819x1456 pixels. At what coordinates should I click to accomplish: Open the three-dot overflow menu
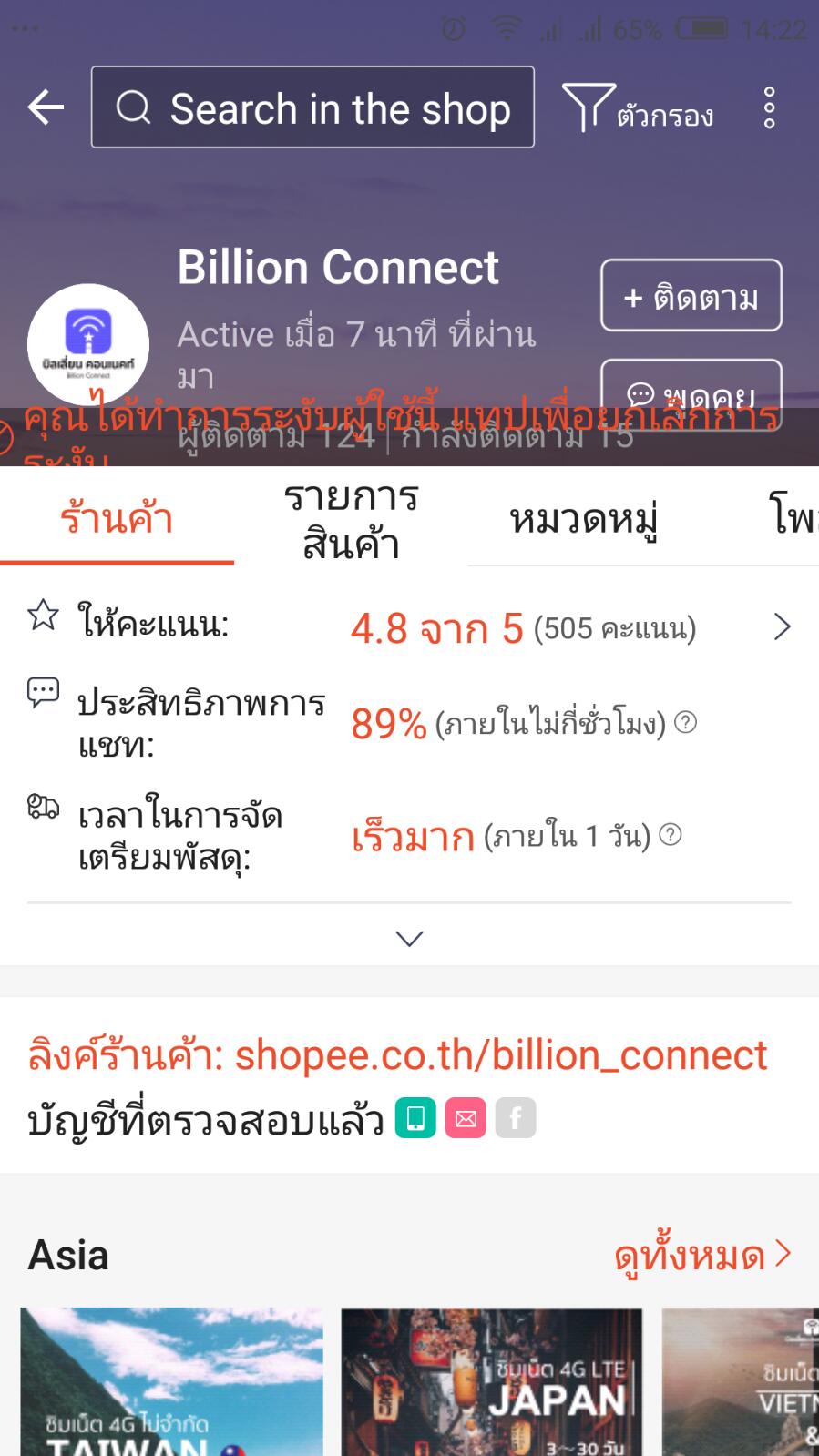[x=769, y=108]
